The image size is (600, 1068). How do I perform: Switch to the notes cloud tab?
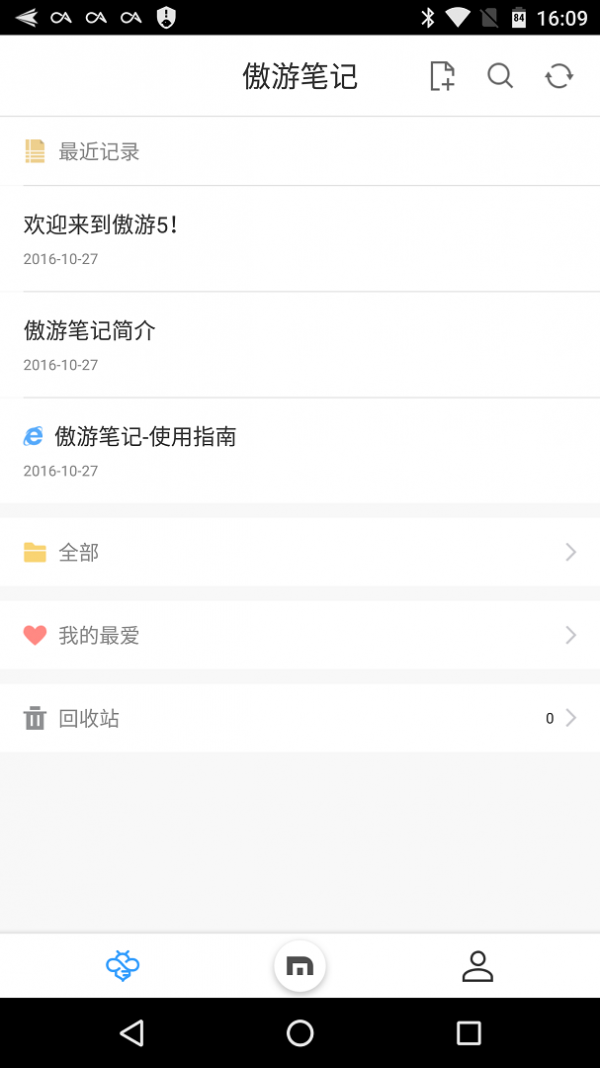click(122, 966)
